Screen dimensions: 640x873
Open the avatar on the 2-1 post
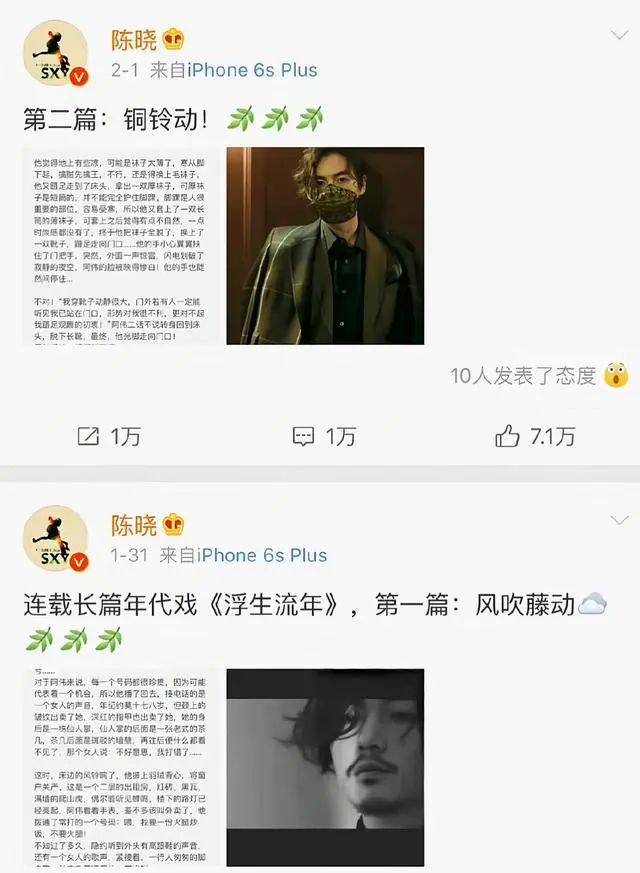tap(54, 53)
